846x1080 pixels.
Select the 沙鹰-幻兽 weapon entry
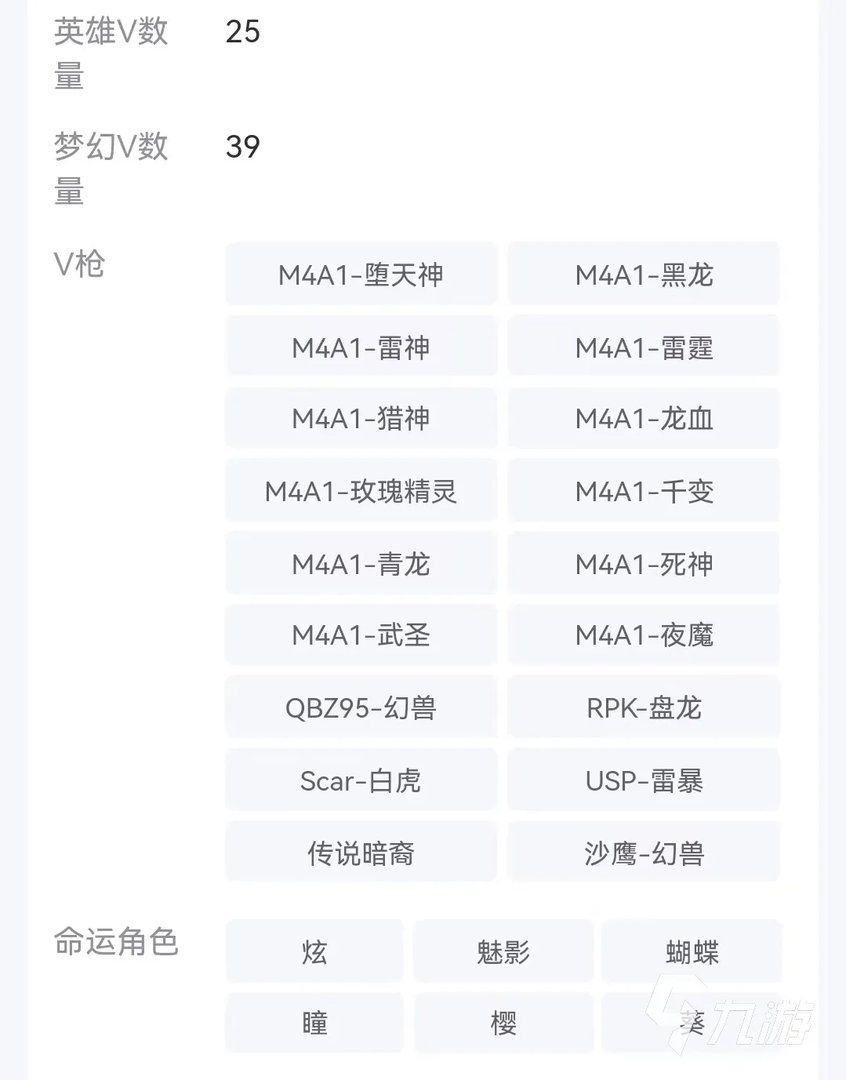(x=644, y=852)
